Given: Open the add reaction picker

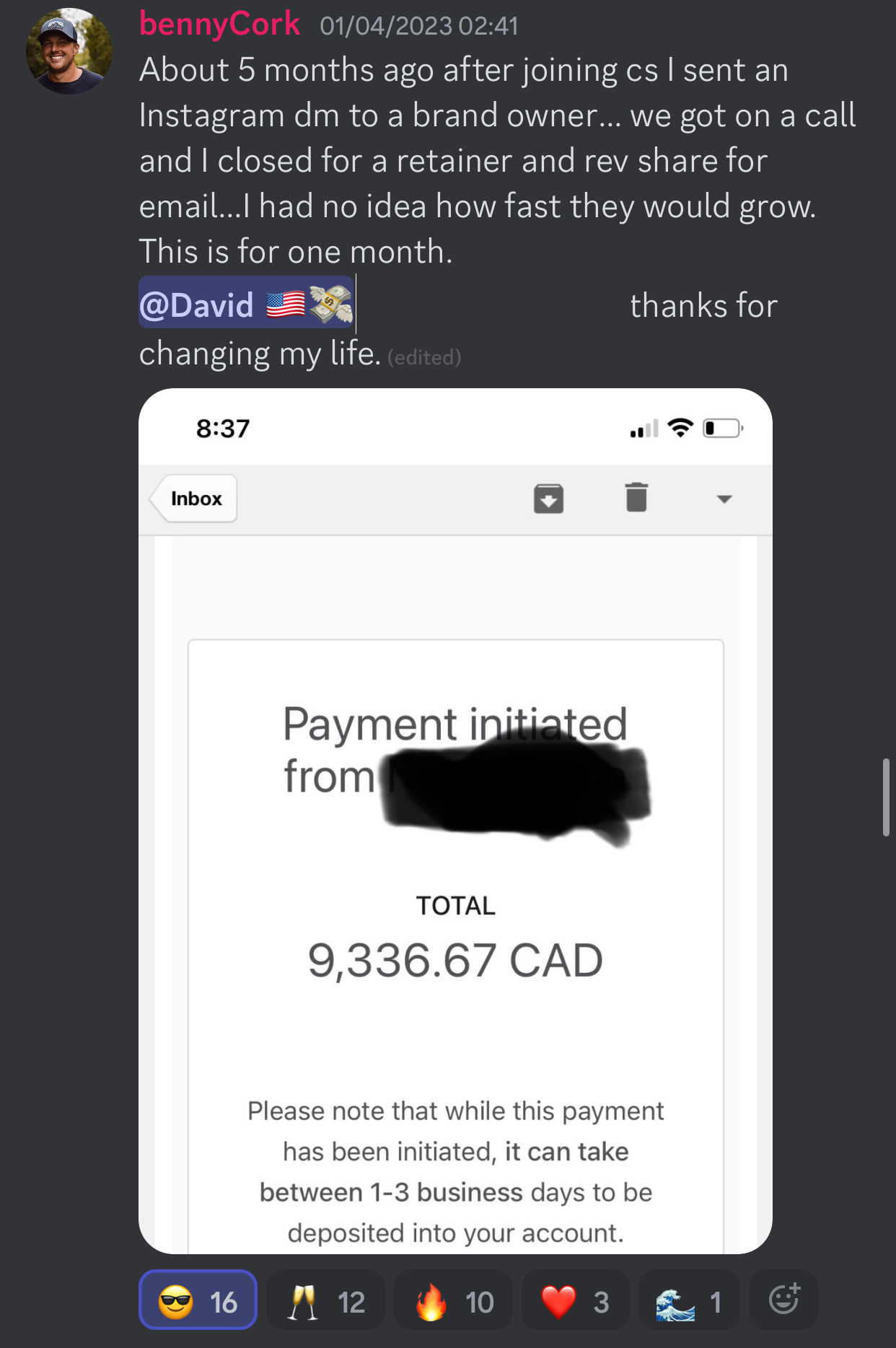Looking at the screenshot, I should pos(783,1300).
